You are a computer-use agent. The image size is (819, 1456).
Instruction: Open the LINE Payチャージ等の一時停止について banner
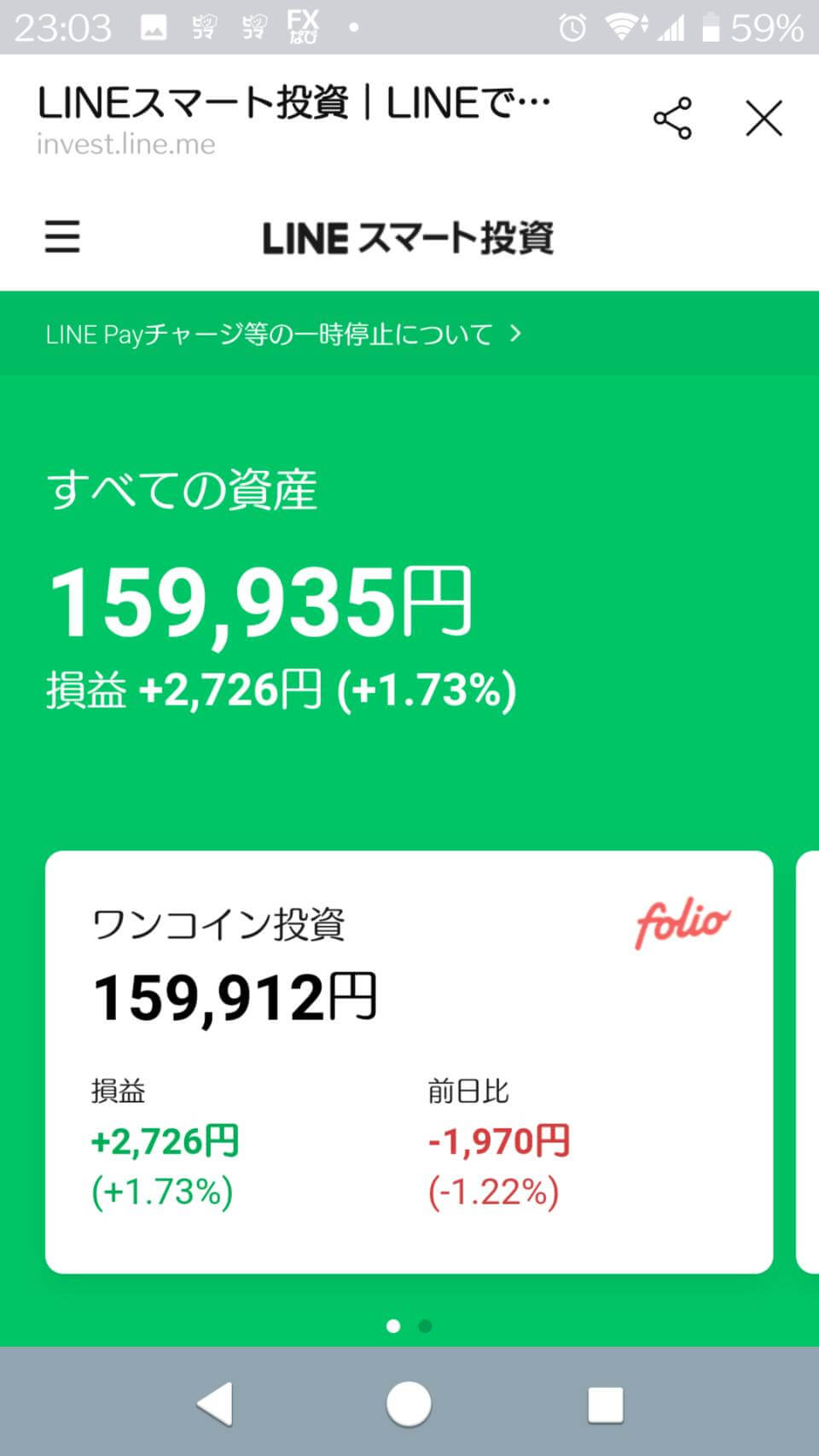[x=269, y=335]
